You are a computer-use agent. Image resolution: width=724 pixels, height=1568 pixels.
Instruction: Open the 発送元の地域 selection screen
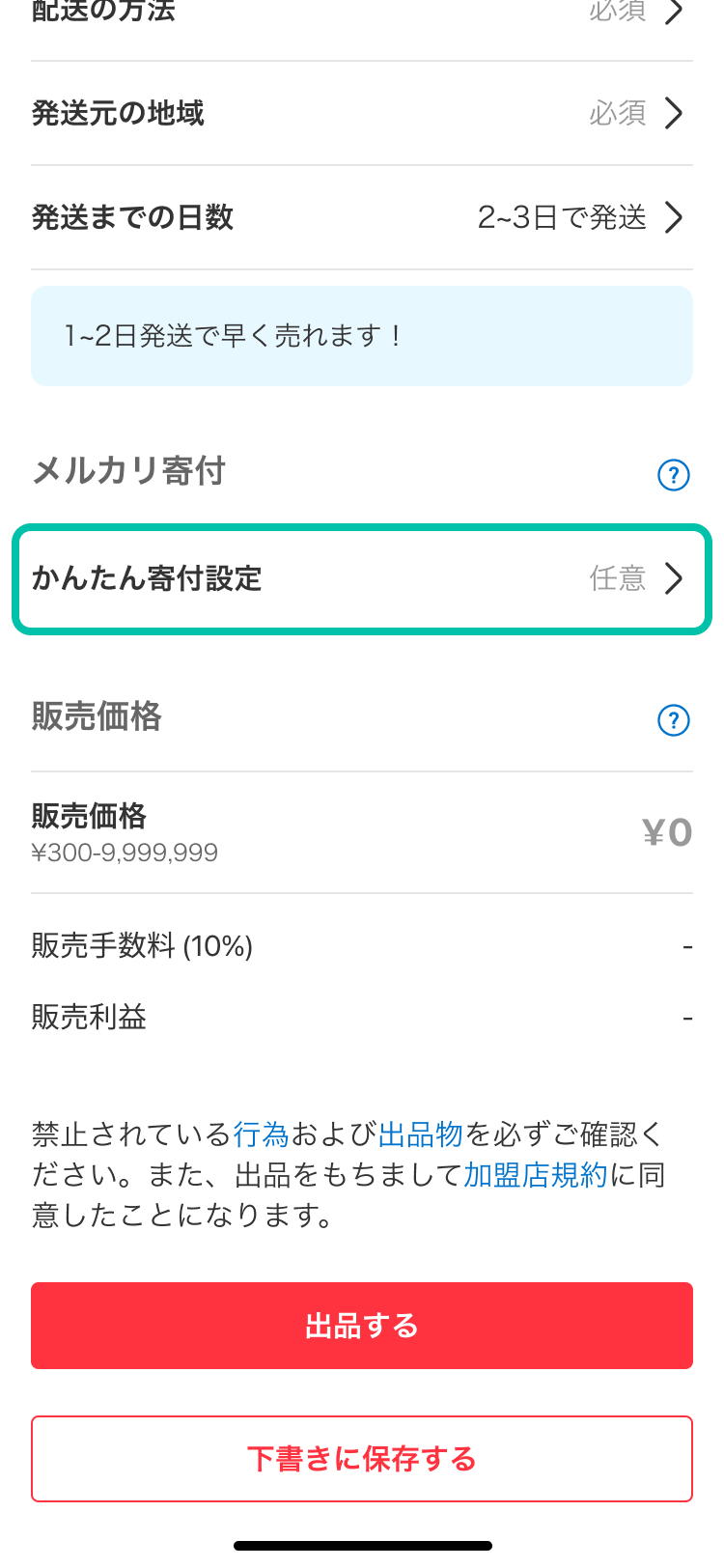362,113
